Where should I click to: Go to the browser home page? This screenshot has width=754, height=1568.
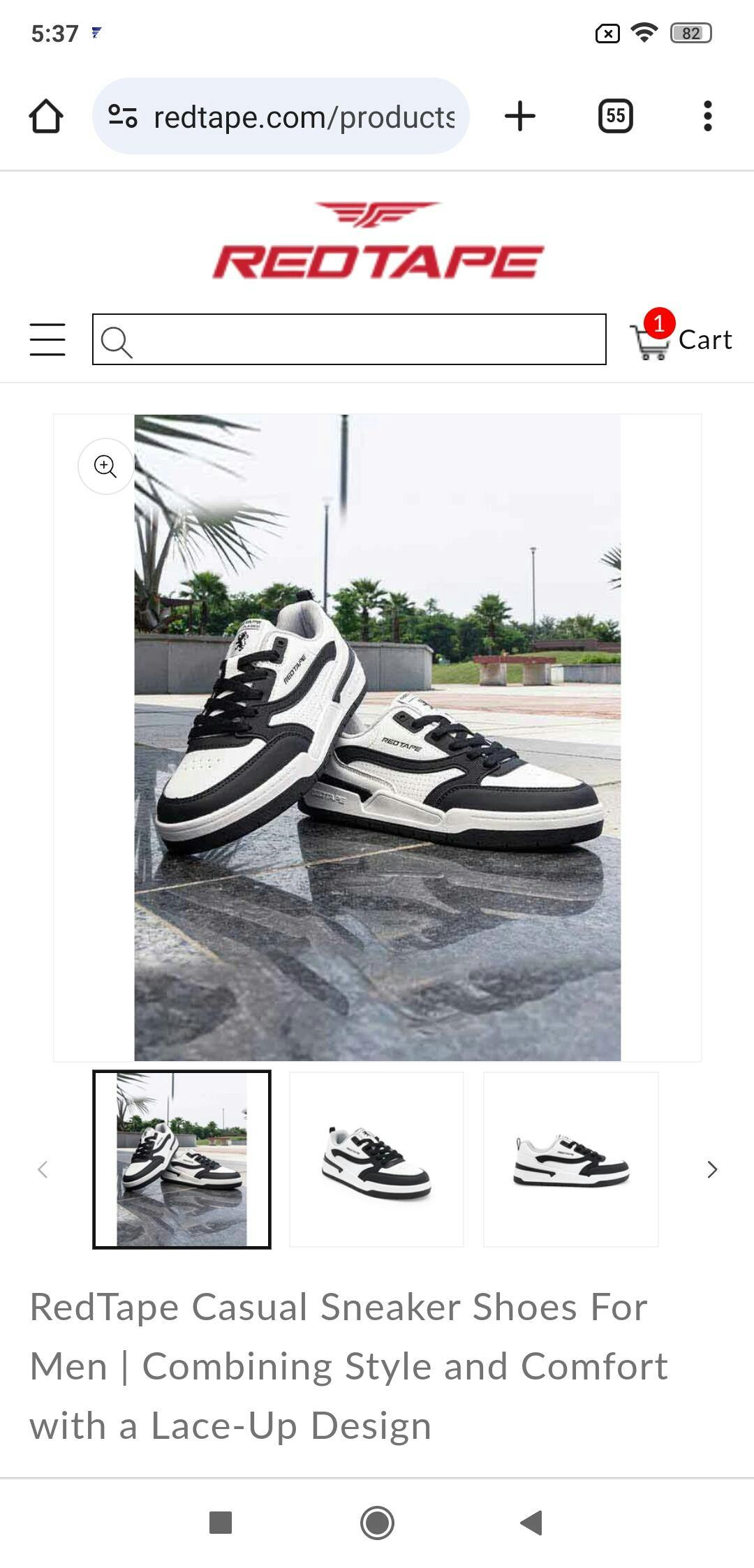tap(46, 116)
